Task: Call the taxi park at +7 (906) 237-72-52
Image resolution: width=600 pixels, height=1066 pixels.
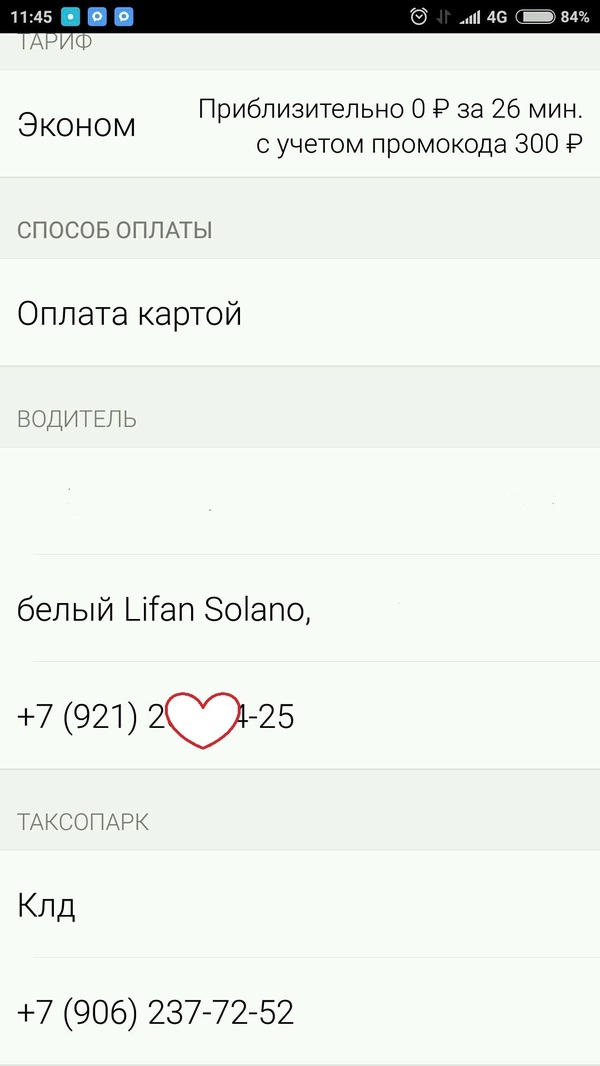Action: point(155,1013)
